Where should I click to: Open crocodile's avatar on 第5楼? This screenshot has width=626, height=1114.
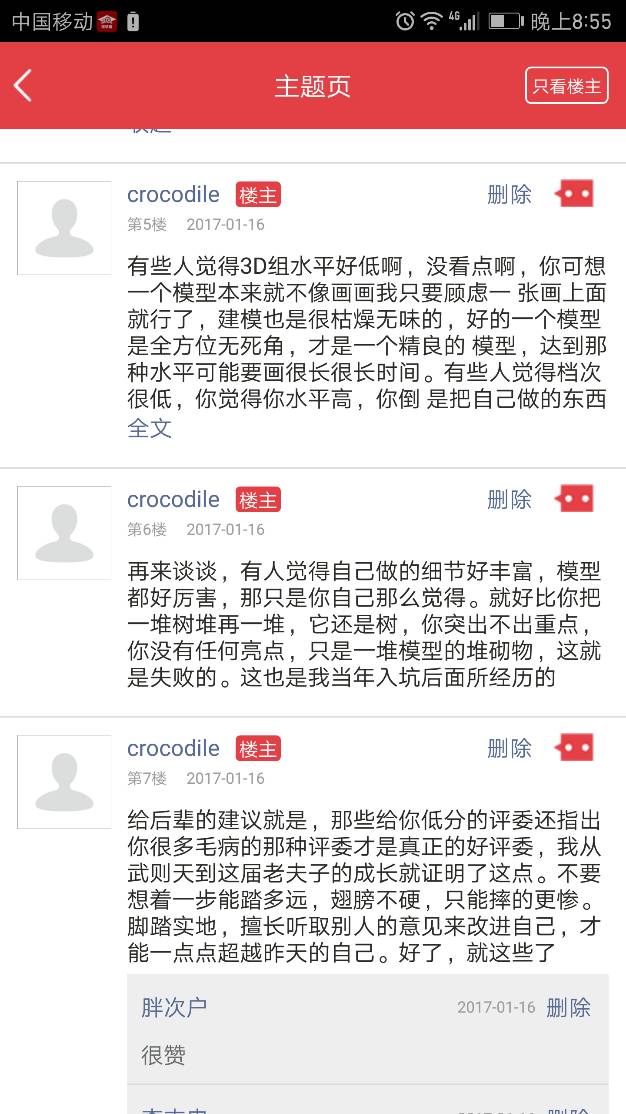coord(64,228)
